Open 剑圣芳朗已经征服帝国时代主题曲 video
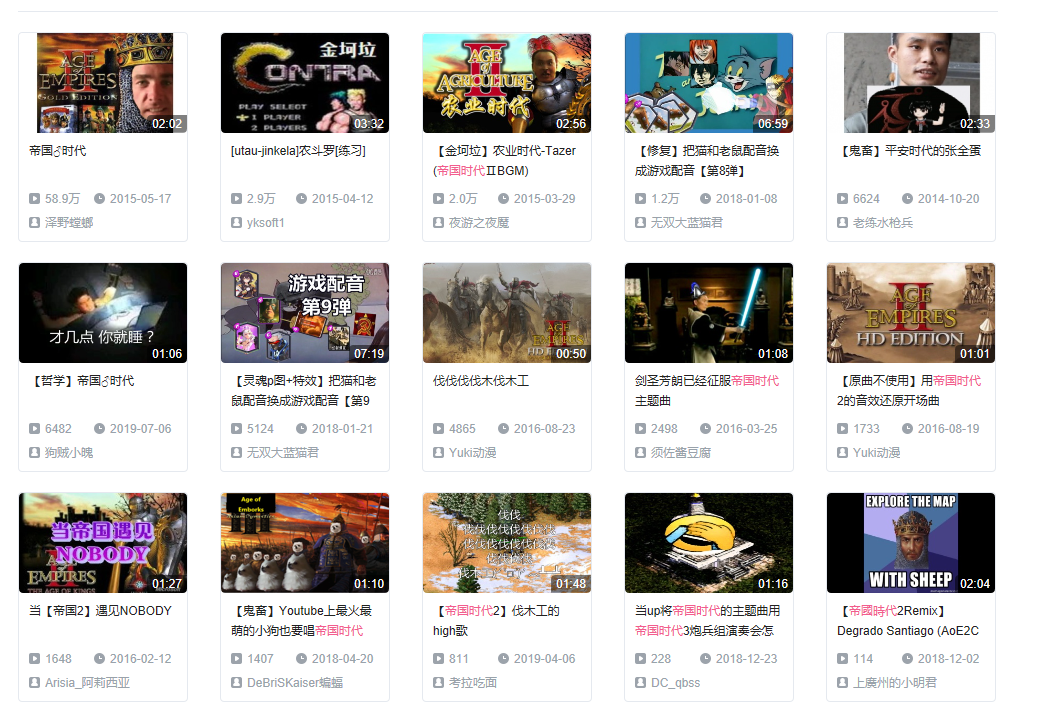Viewport: 1058px width, 722px height. (x=709, y=313)
